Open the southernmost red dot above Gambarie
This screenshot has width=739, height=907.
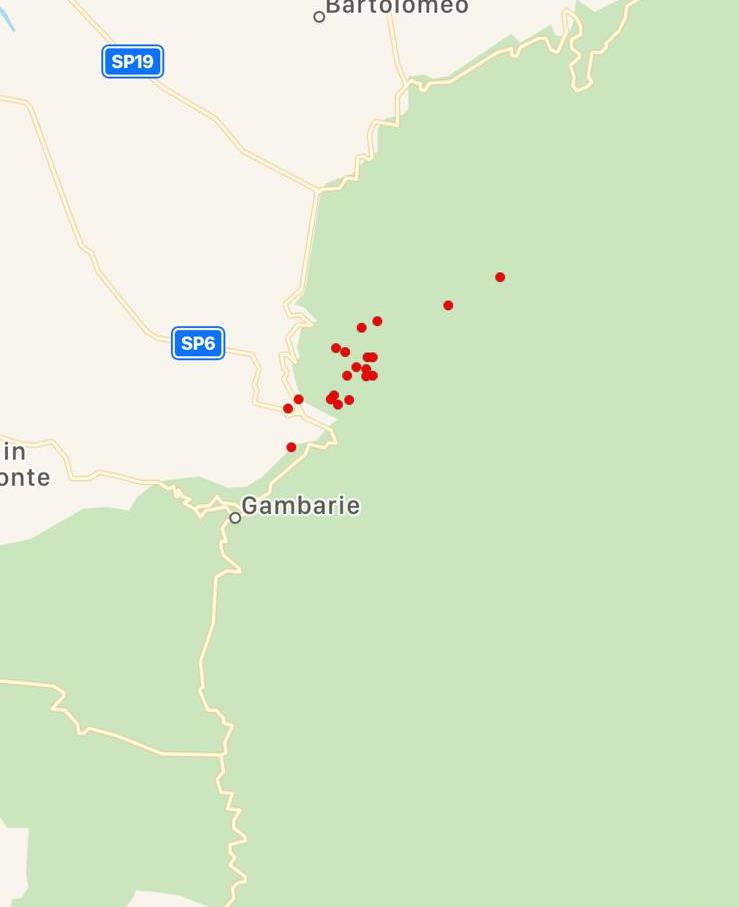(291, 447)
